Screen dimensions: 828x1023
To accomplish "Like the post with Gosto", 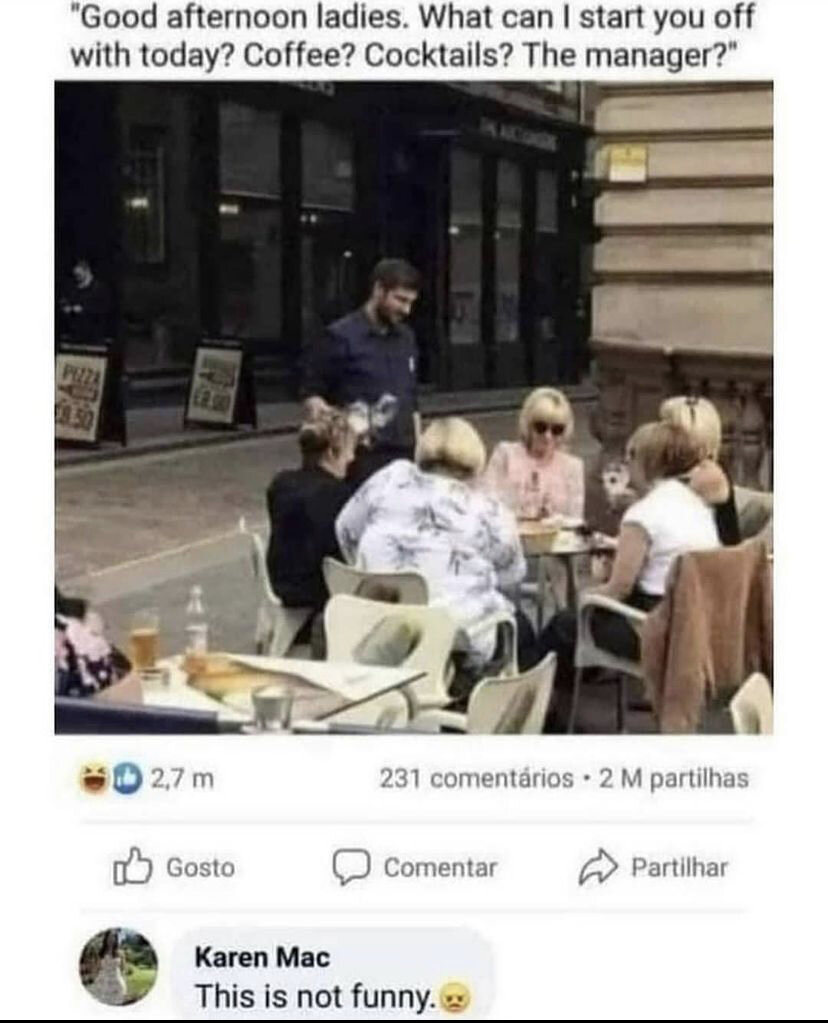I will (x=174, y=867).
